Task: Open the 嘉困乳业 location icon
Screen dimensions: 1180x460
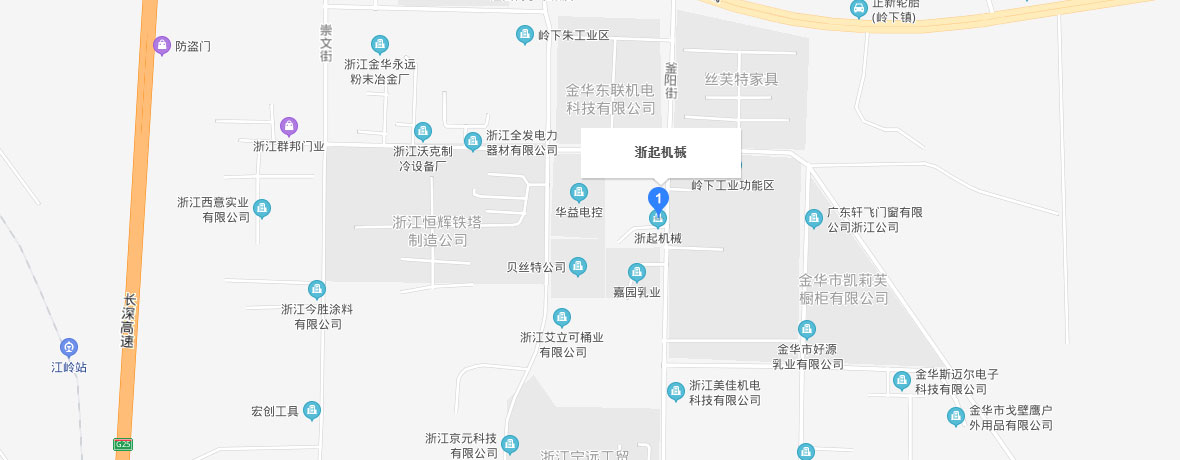Action: [x=637, y=272]
